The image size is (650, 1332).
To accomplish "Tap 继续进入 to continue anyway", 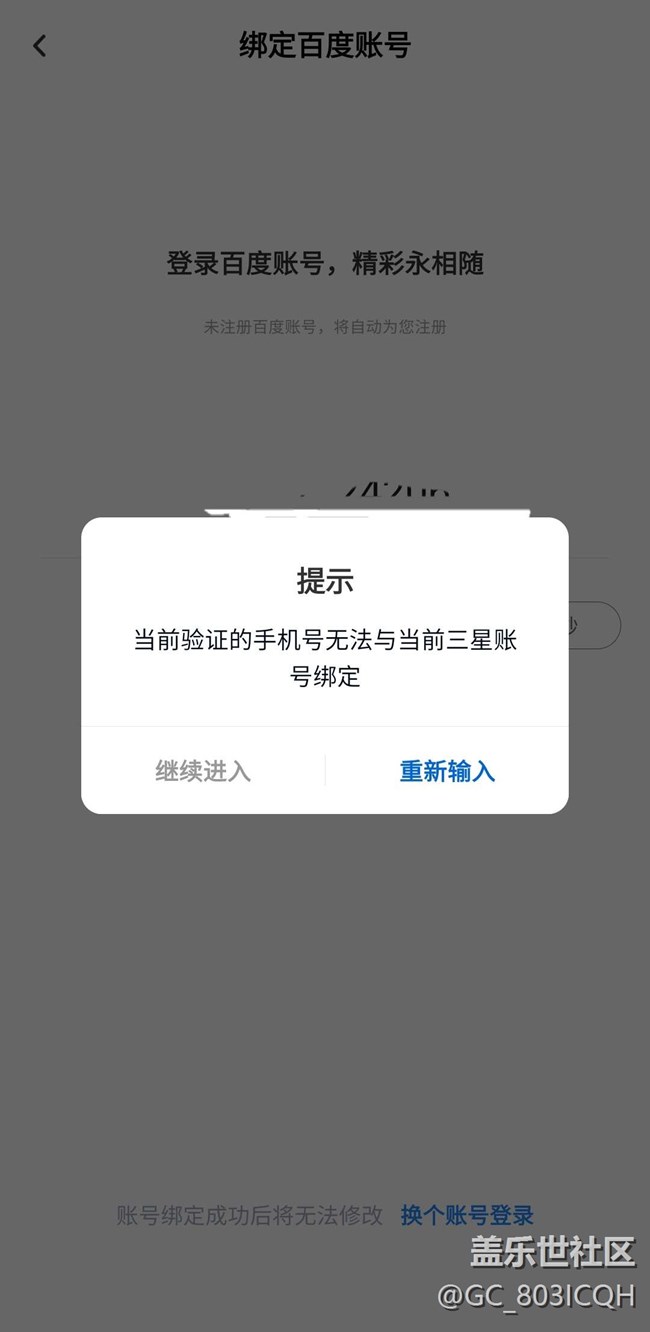I will point(203,771).
